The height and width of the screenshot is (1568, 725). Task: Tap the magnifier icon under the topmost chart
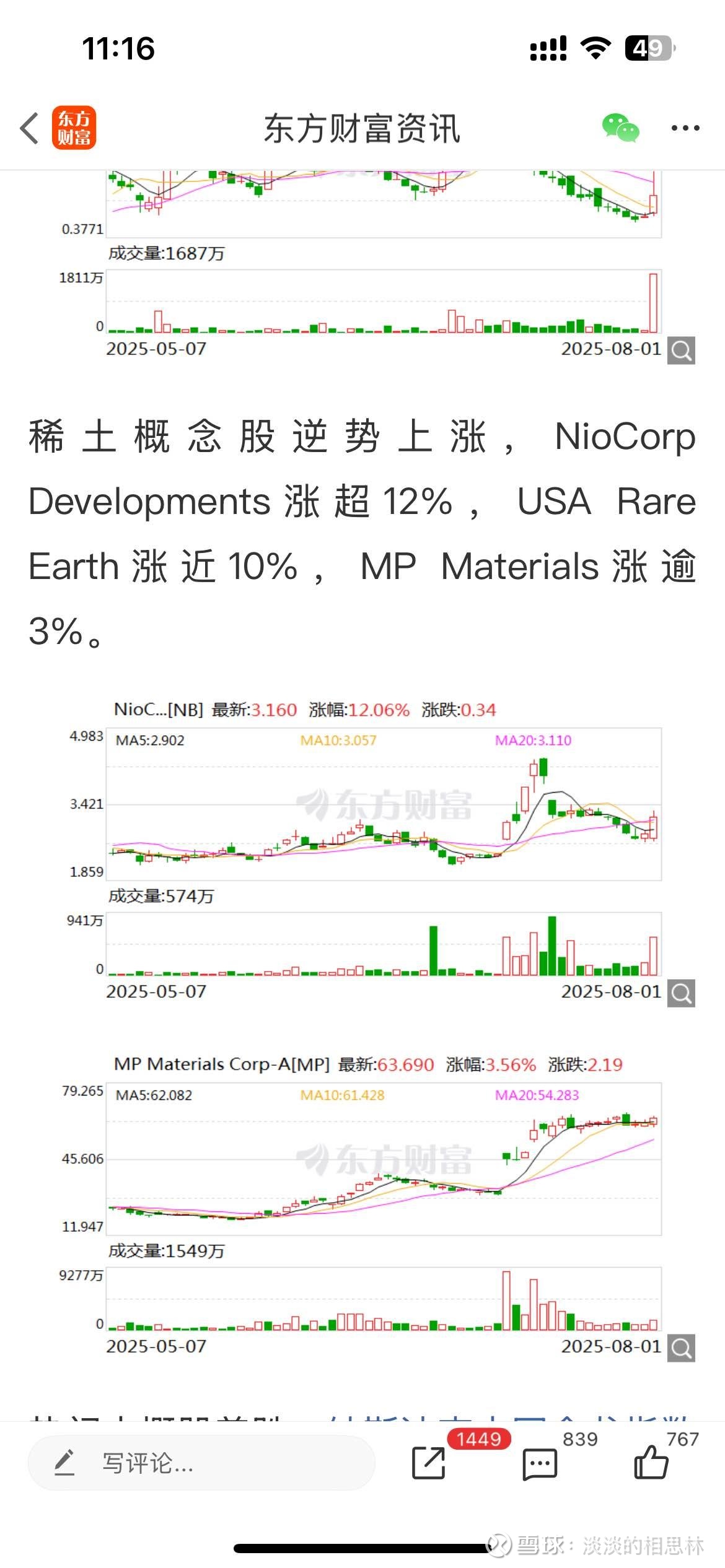(x=681, y=351)
